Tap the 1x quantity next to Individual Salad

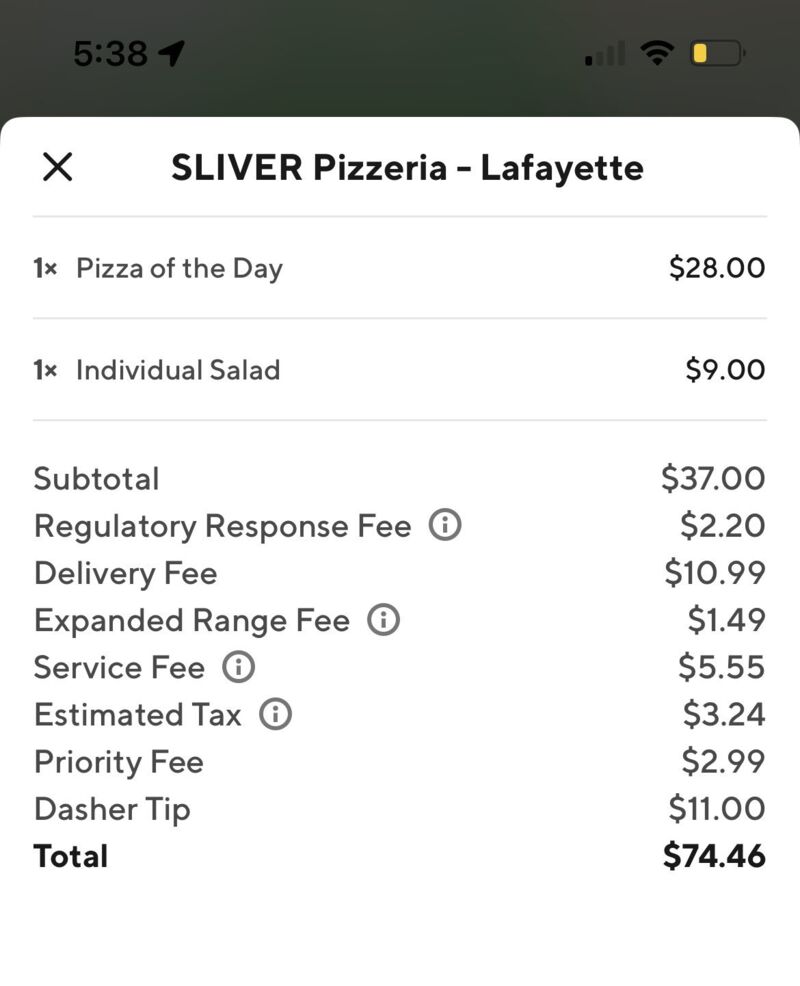coord(44,370)
